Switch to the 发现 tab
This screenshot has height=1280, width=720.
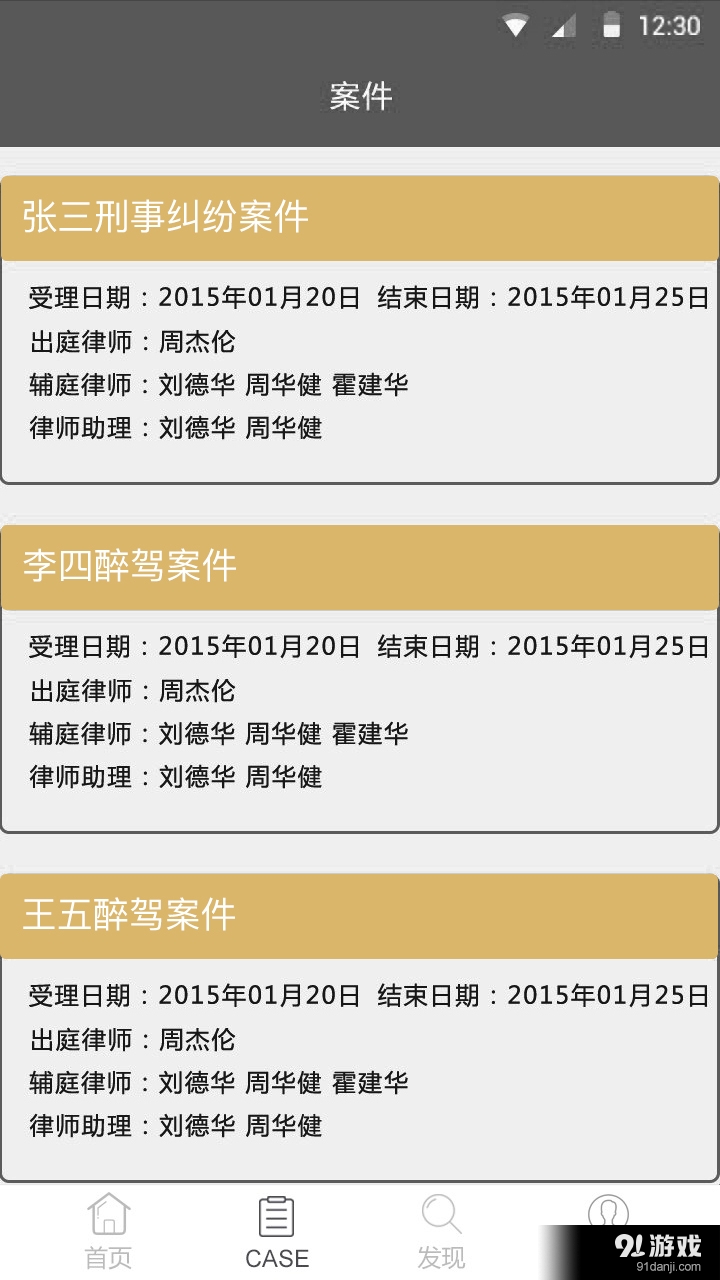(x=441, y=1257)
